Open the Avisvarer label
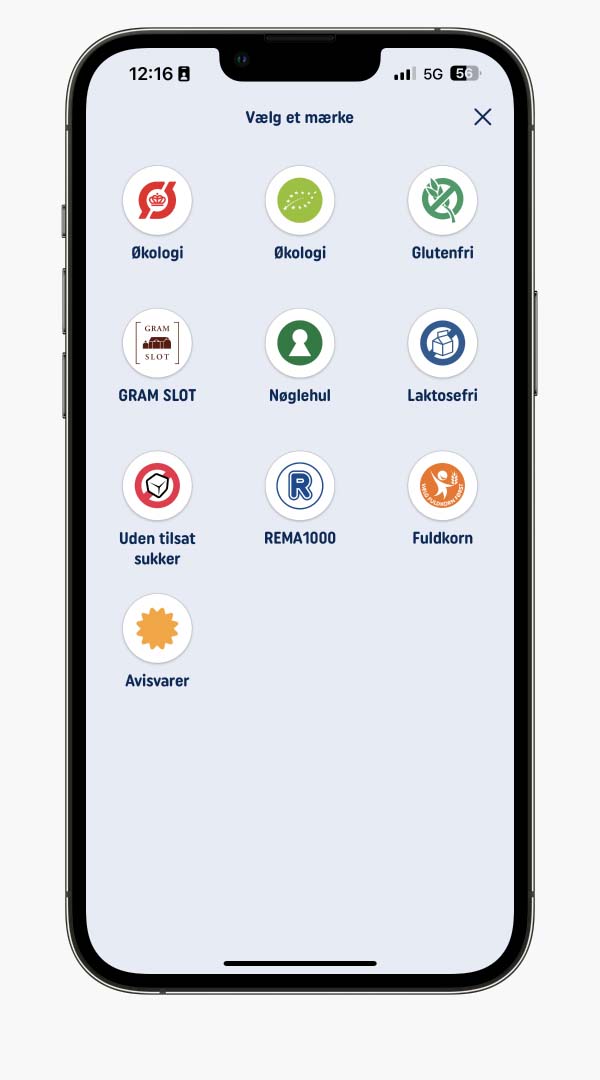 [157, 629]
